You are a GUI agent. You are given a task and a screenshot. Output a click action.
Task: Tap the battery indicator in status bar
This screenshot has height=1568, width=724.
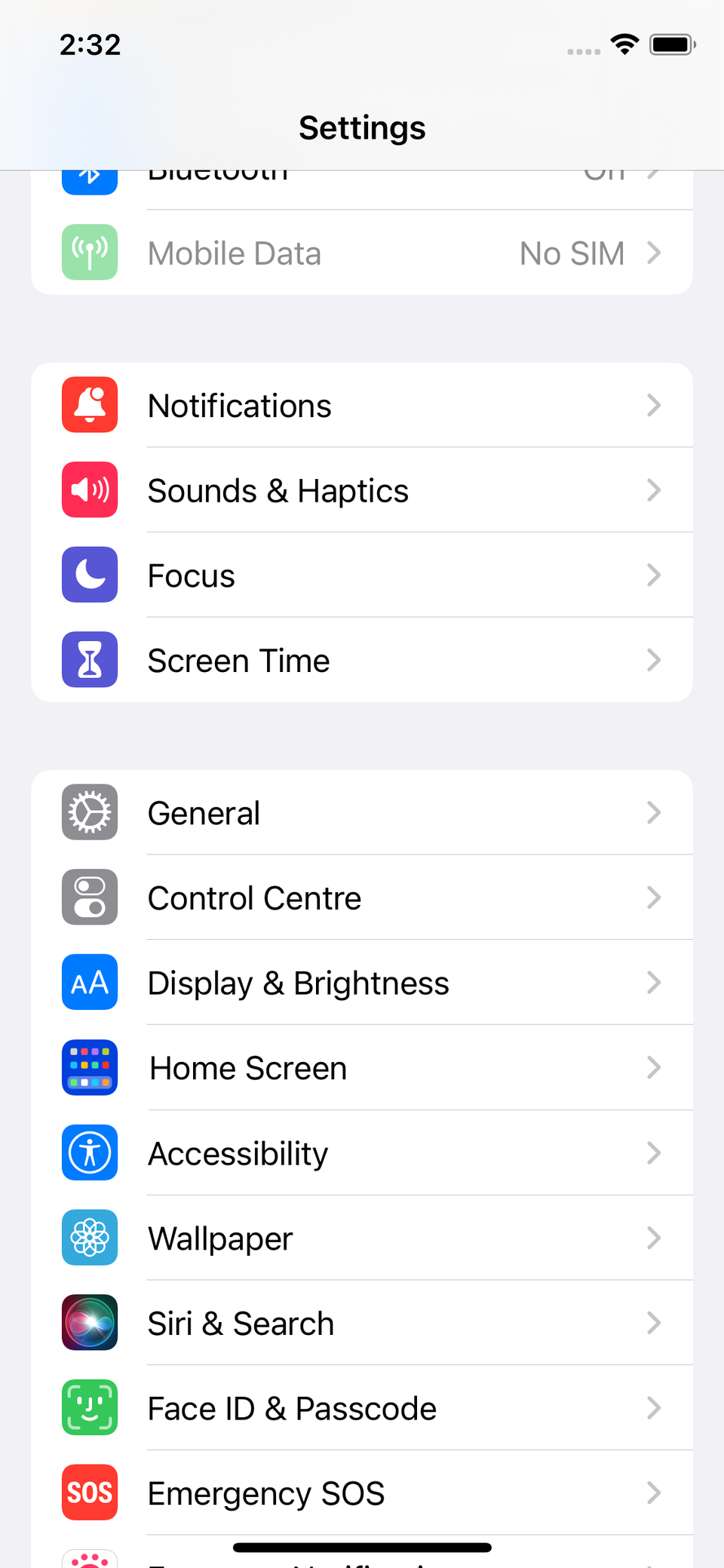pyautogui.click(x=671, y=44)
